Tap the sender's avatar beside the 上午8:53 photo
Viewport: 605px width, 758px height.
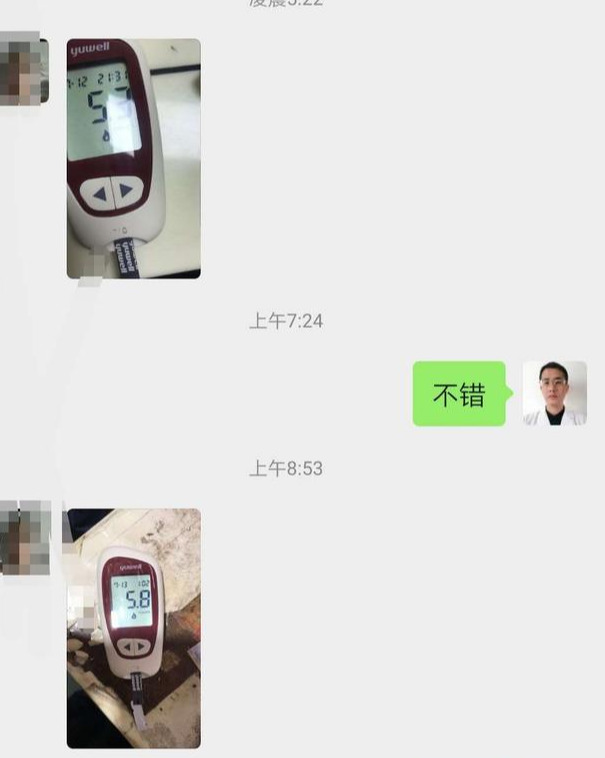pos(25,538)
